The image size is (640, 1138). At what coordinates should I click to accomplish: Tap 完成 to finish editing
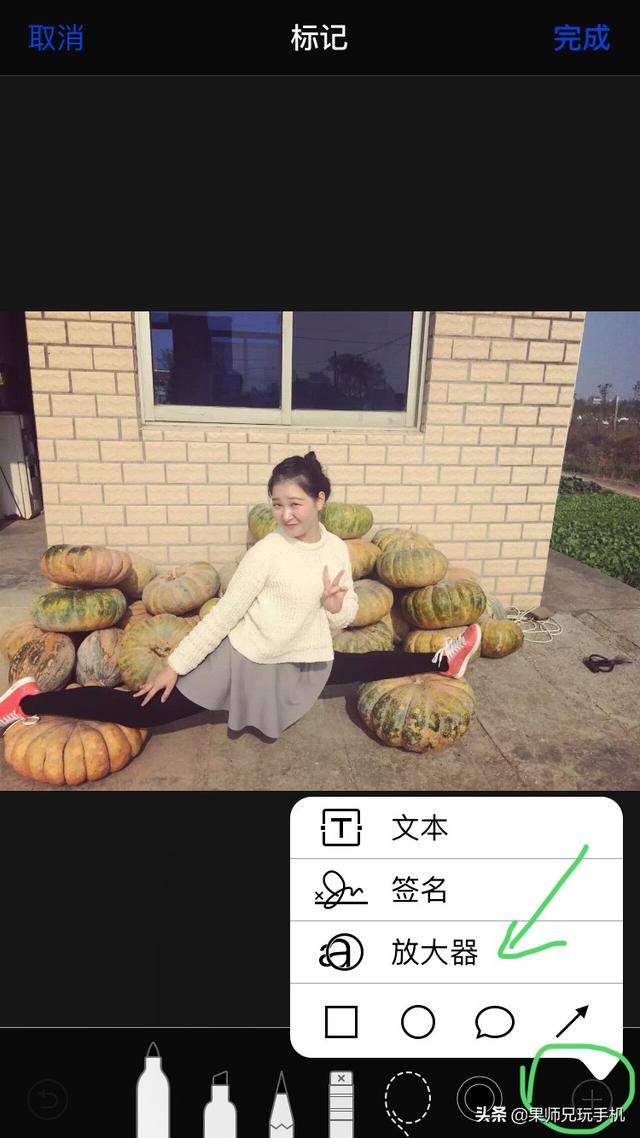[x=581, y=38]
